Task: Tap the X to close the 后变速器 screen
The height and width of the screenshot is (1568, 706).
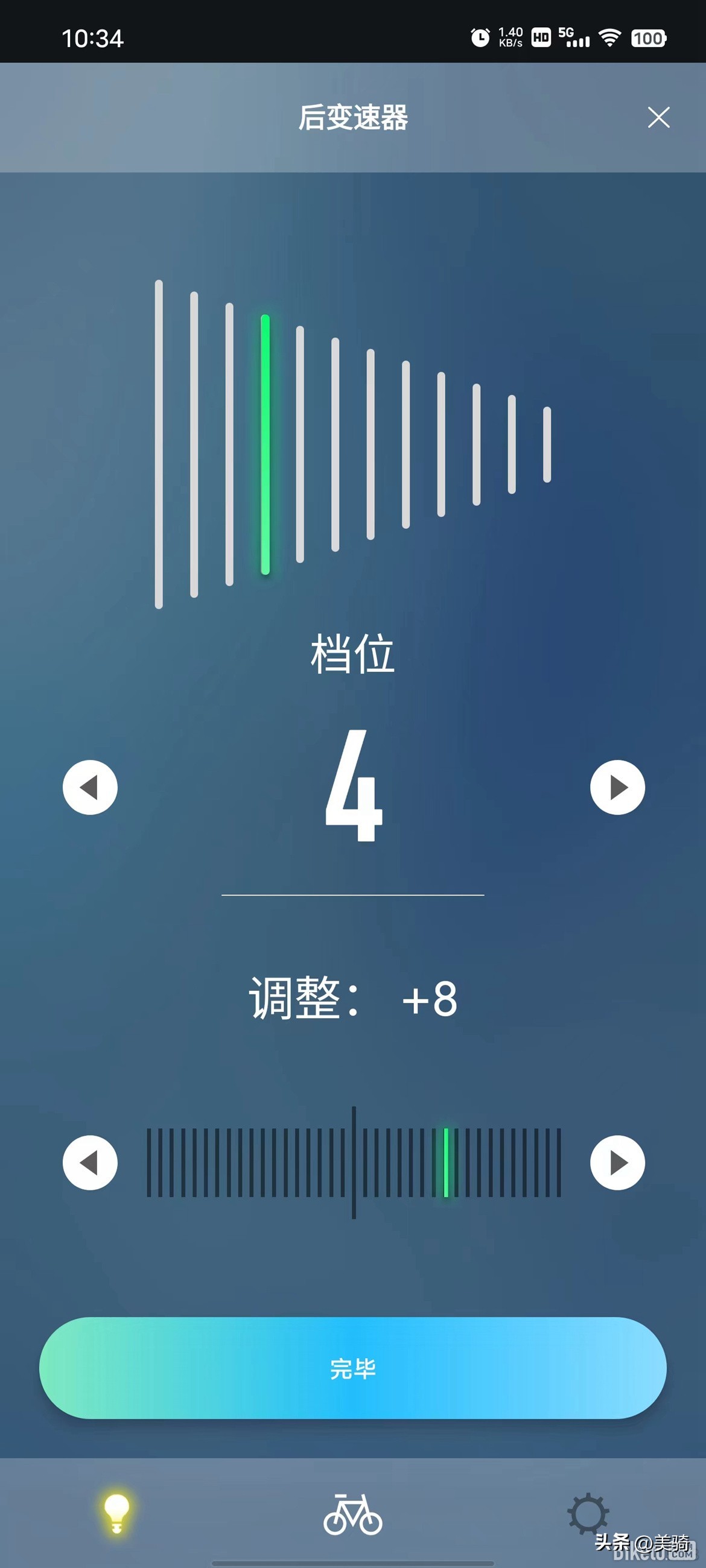Action: click(658, 118)
